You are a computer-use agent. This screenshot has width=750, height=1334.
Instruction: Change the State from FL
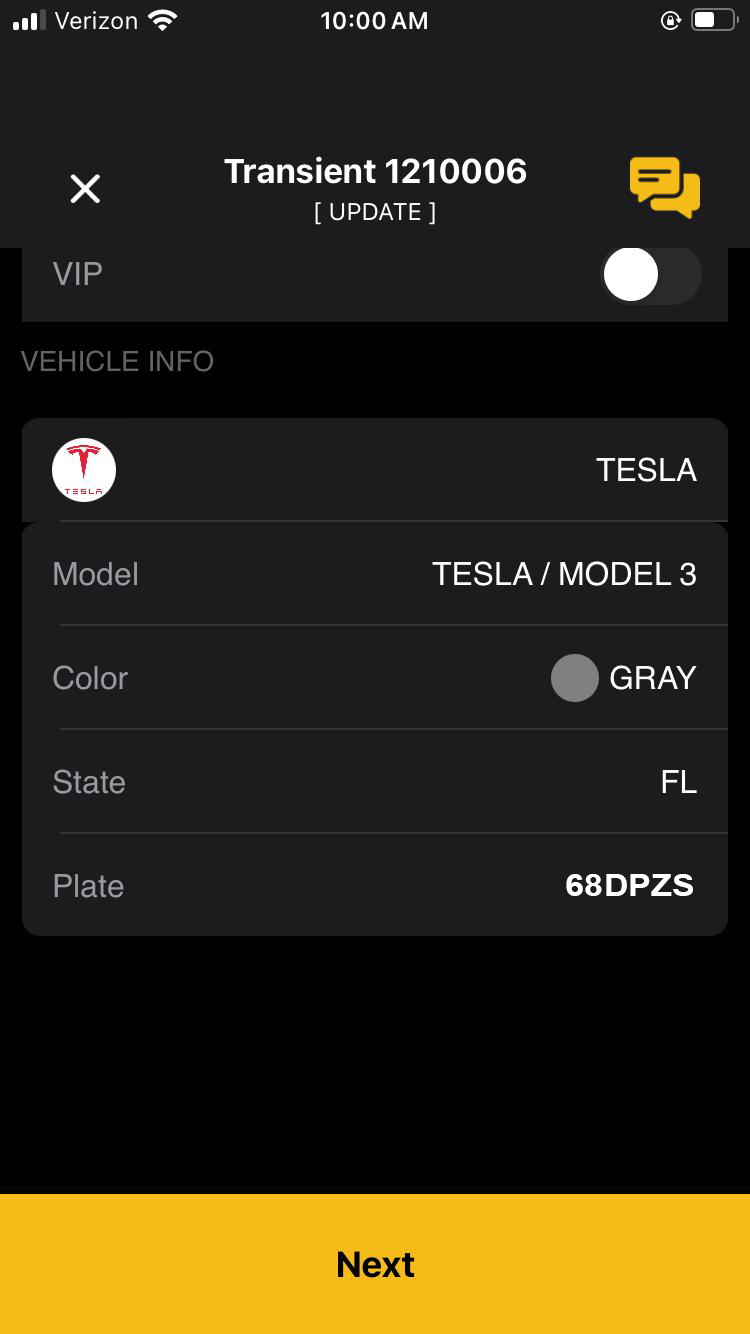click(x=375, y=782)
